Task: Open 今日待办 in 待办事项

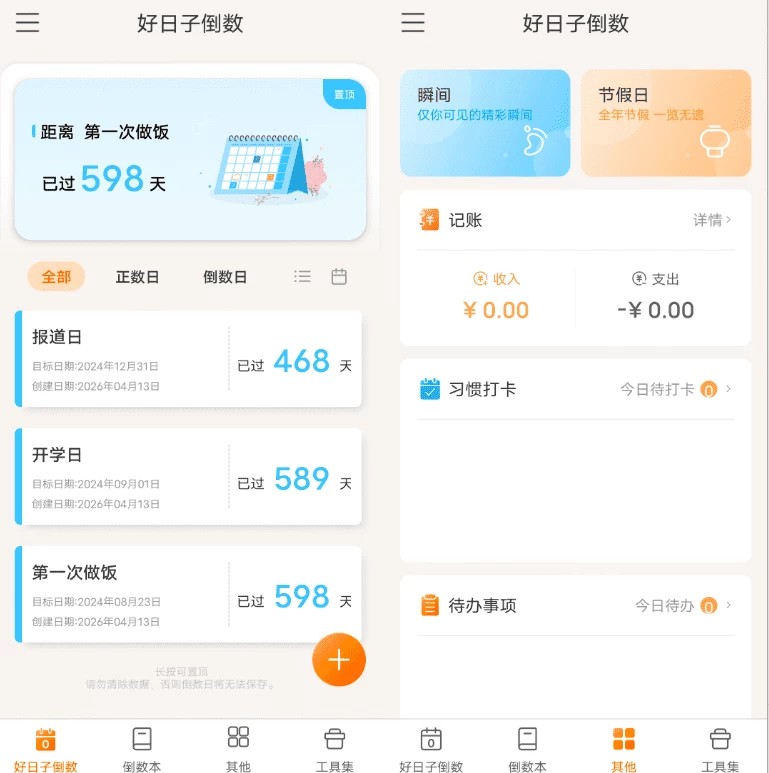Action: click(x=682, y=605)
